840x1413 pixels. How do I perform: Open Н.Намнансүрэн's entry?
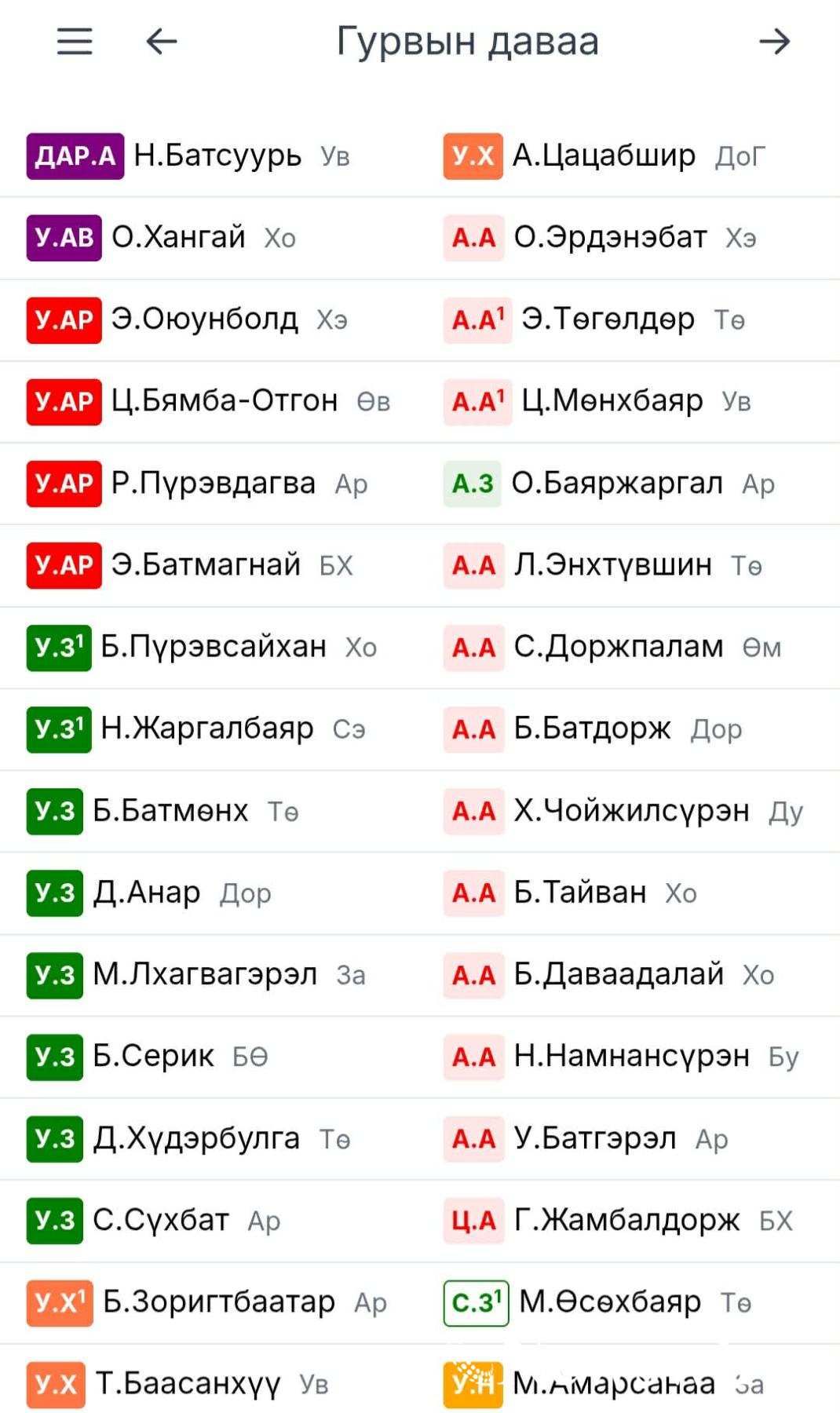point(631,1057)
